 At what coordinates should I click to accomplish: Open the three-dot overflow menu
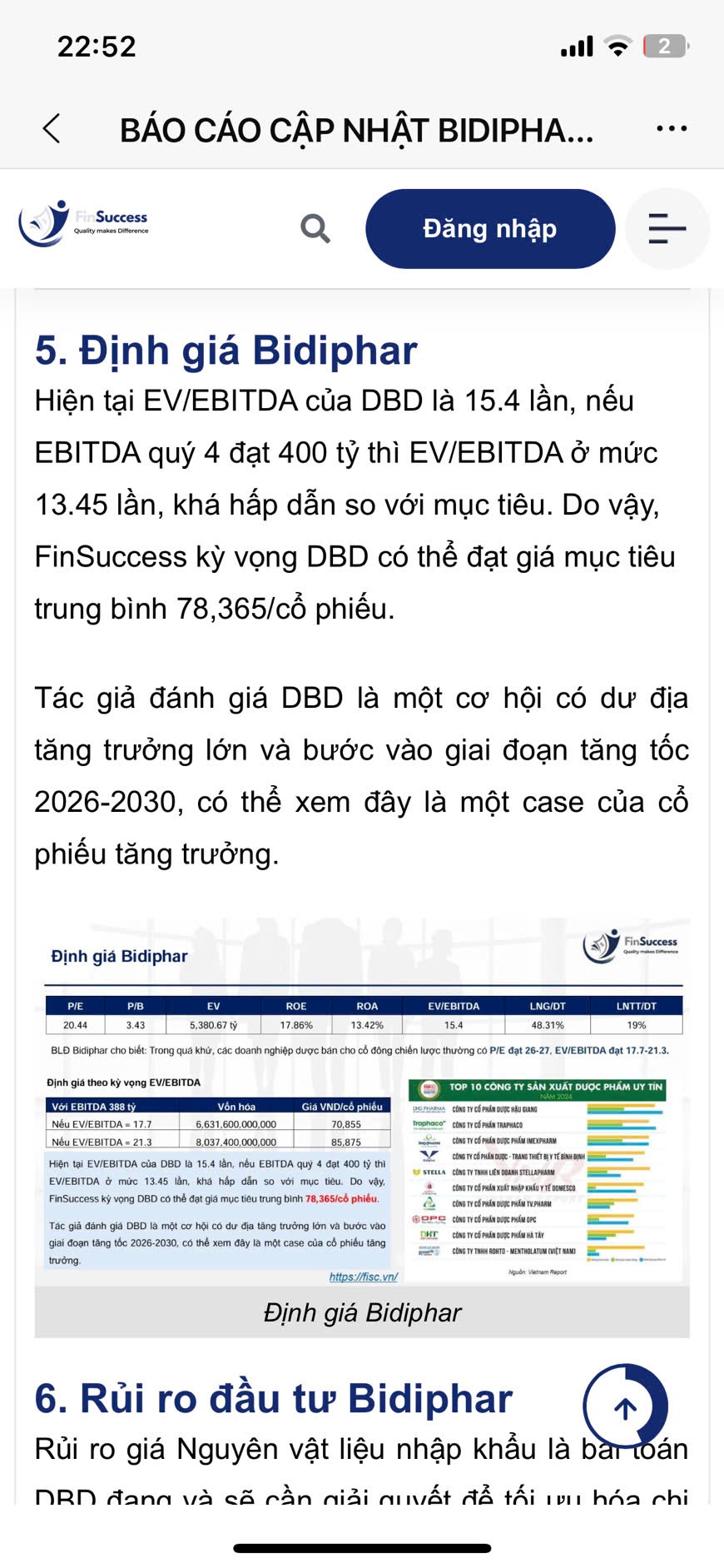671,129
